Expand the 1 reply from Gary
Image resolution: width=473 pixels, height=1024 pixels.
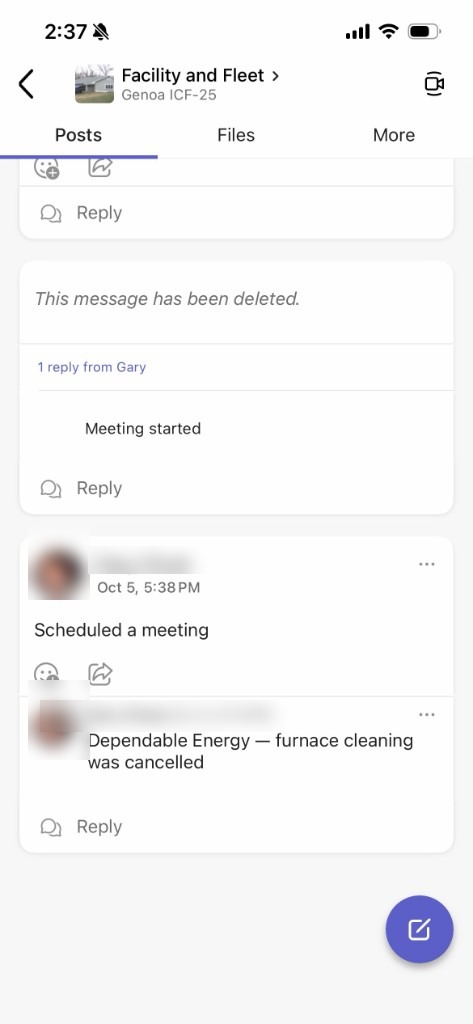91,367
